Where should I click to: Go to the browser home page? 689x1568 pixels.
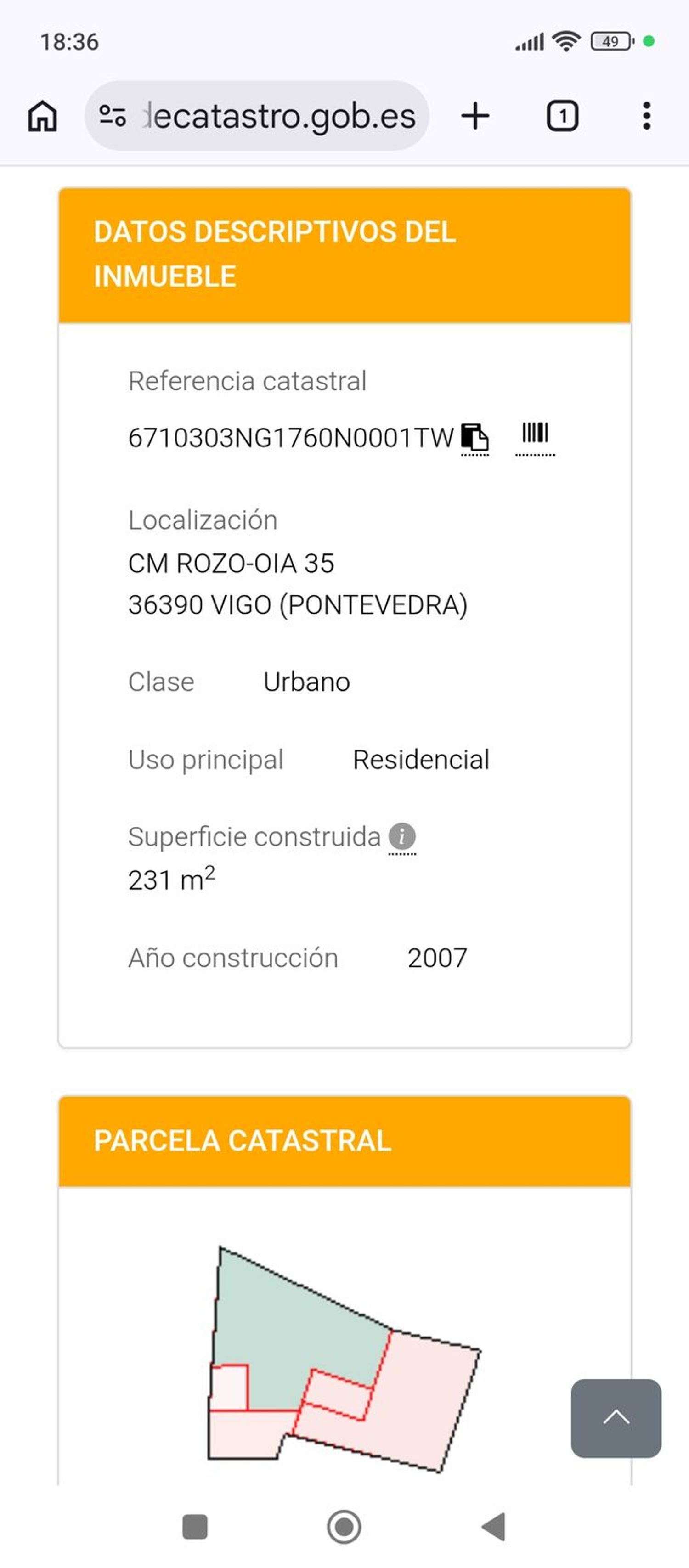point(43,116)
